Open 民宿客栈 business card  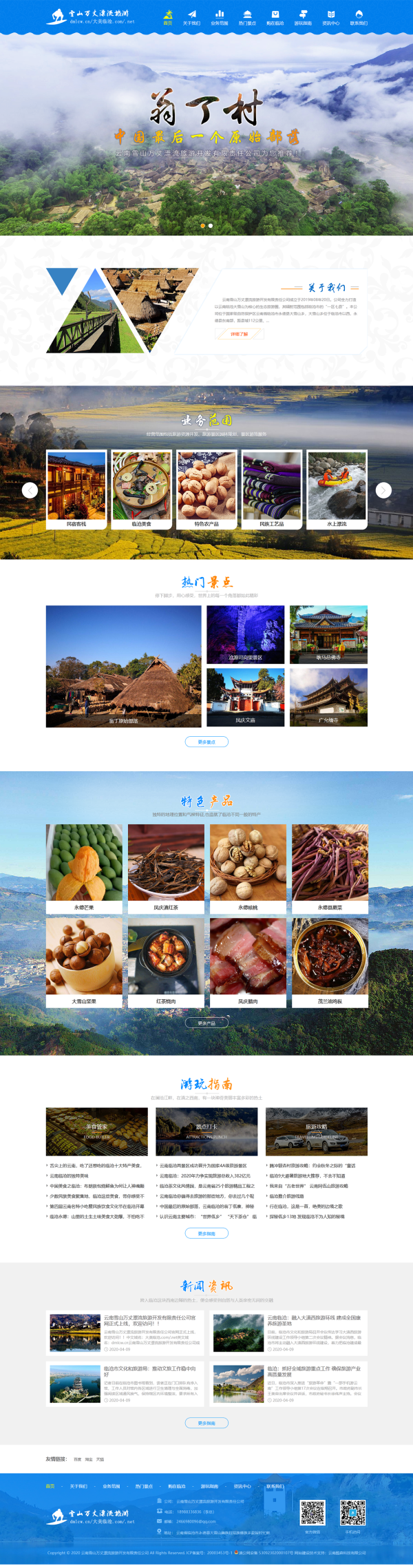[76, 490]
